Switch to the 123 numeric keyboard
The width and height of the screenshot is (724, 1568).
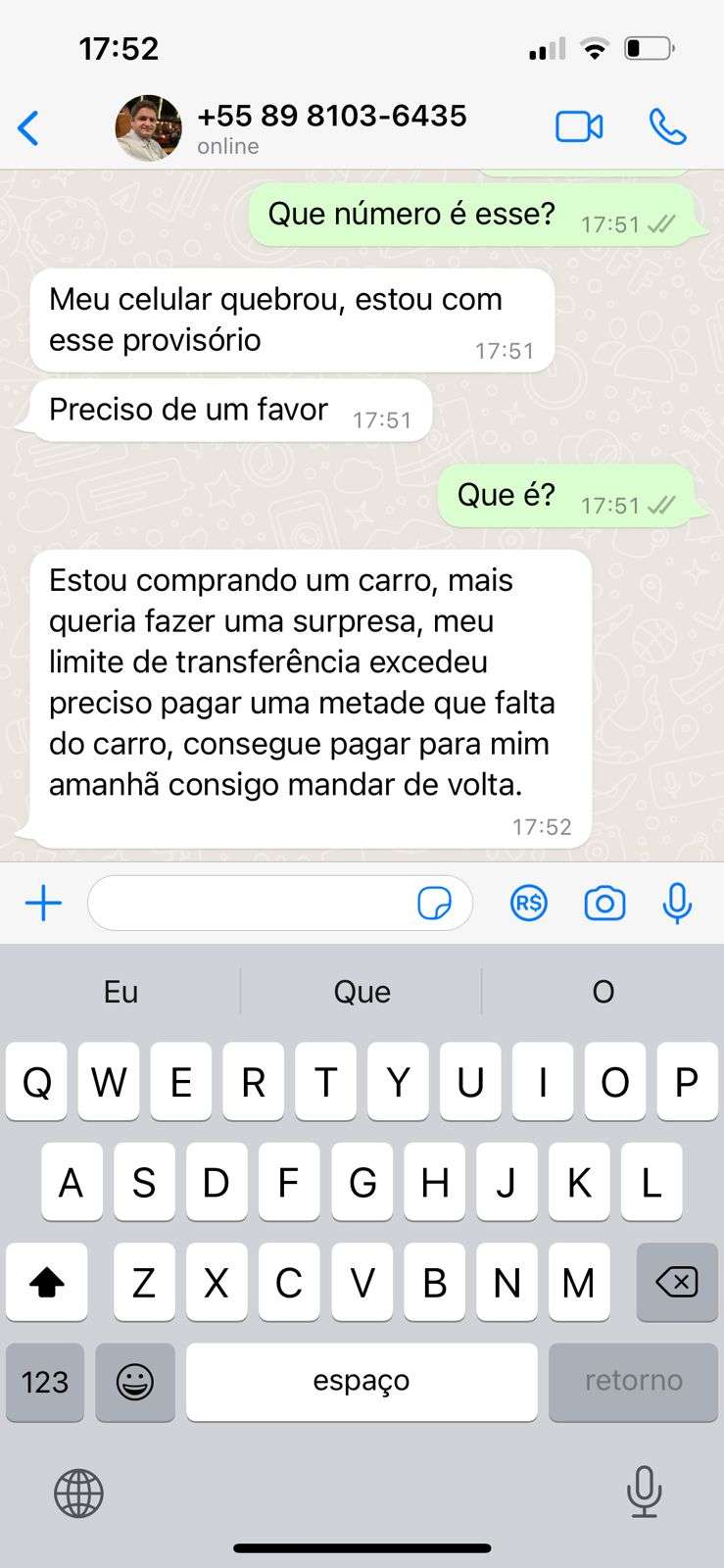(45, 1382)
